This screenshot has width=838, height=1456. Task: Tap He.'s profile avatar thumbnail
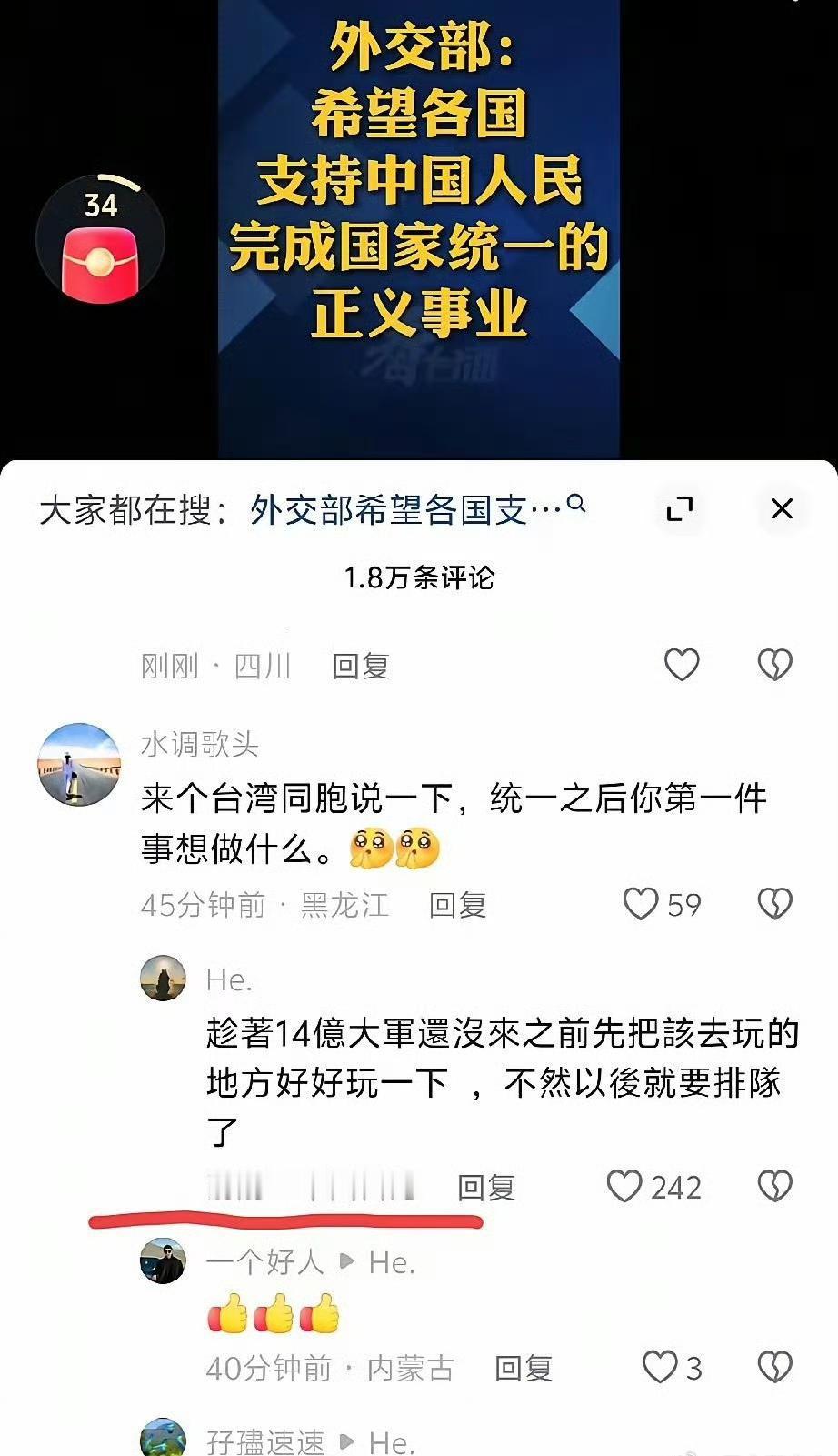(x=164, y=979)
